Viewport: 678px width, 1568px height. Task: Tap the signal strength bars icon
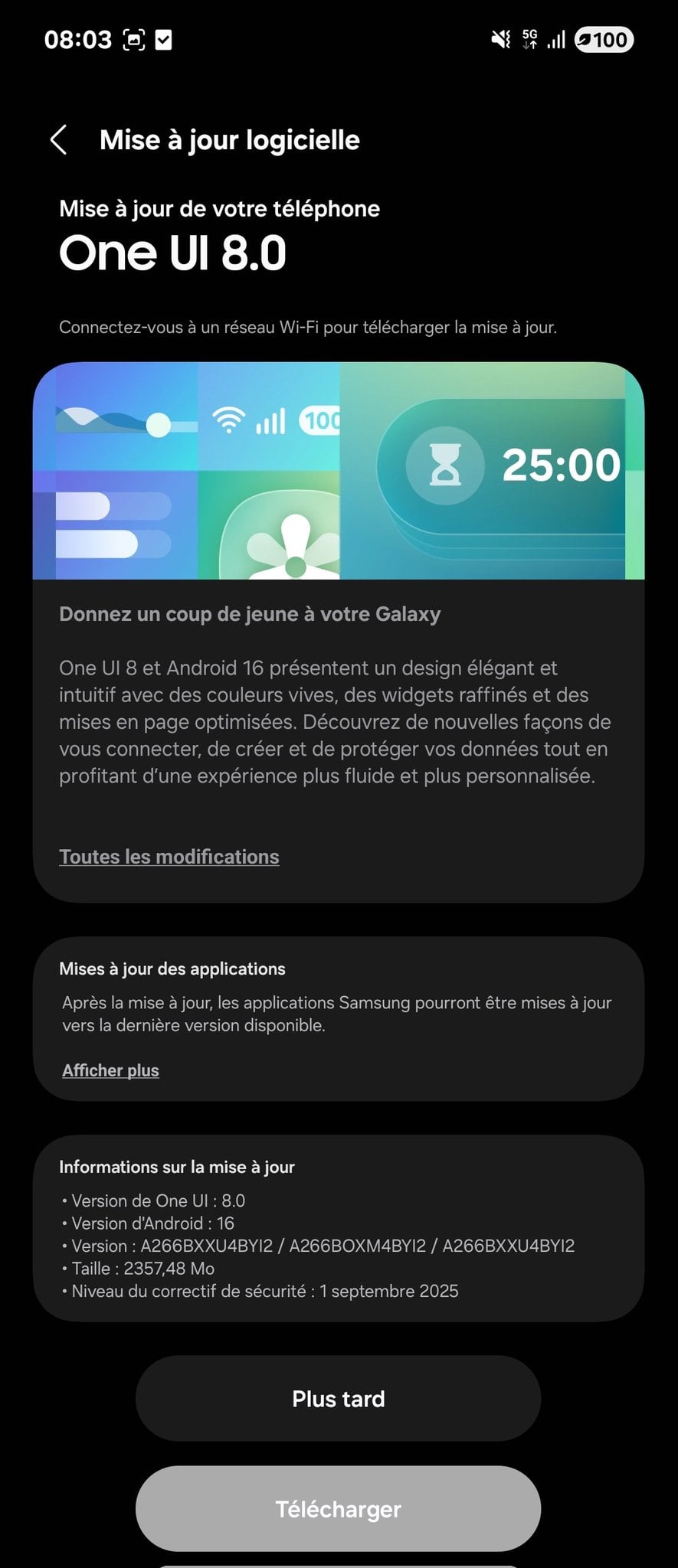(x=555, y=39)
